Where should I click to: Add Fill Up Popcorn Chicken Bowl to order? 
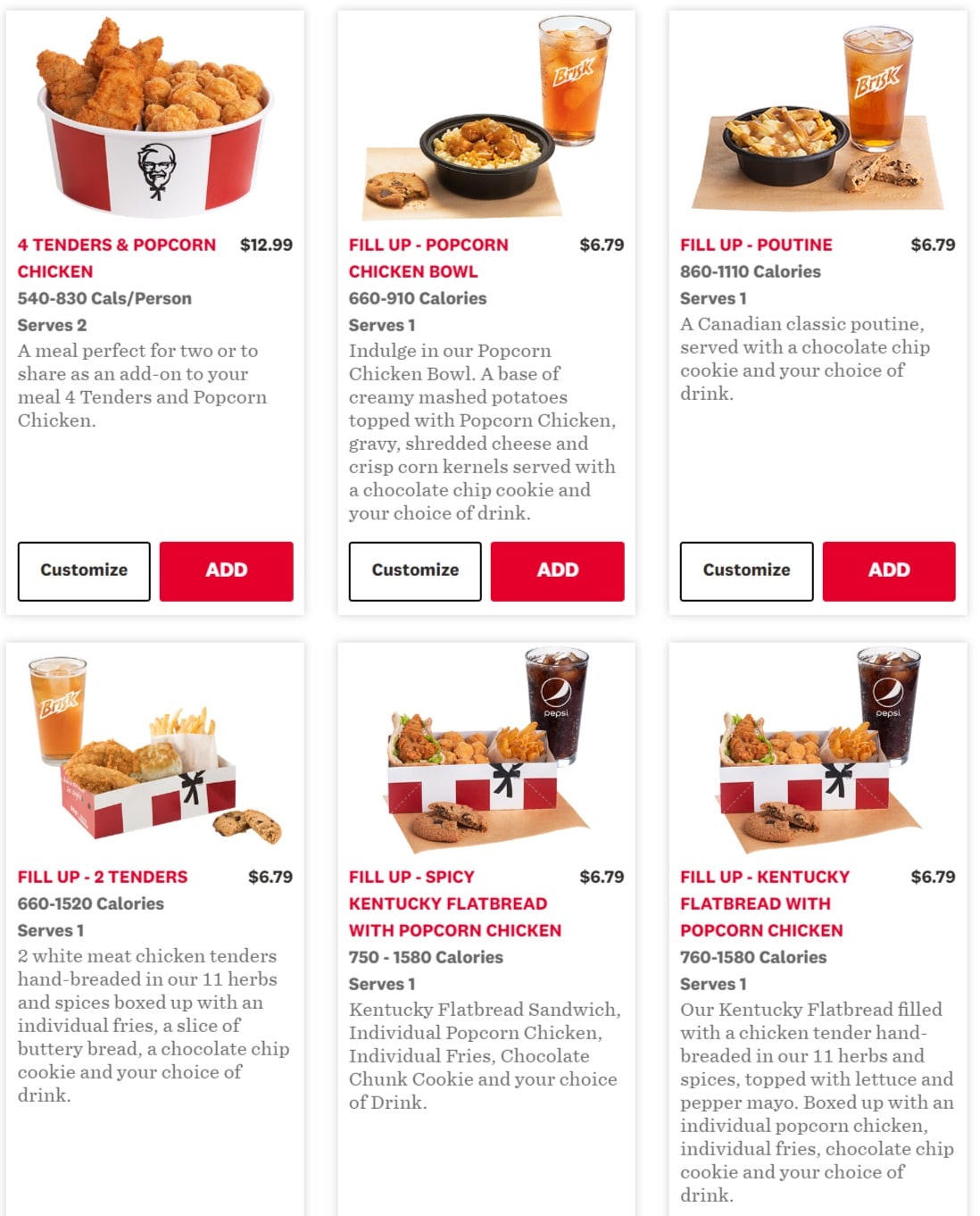557,571
